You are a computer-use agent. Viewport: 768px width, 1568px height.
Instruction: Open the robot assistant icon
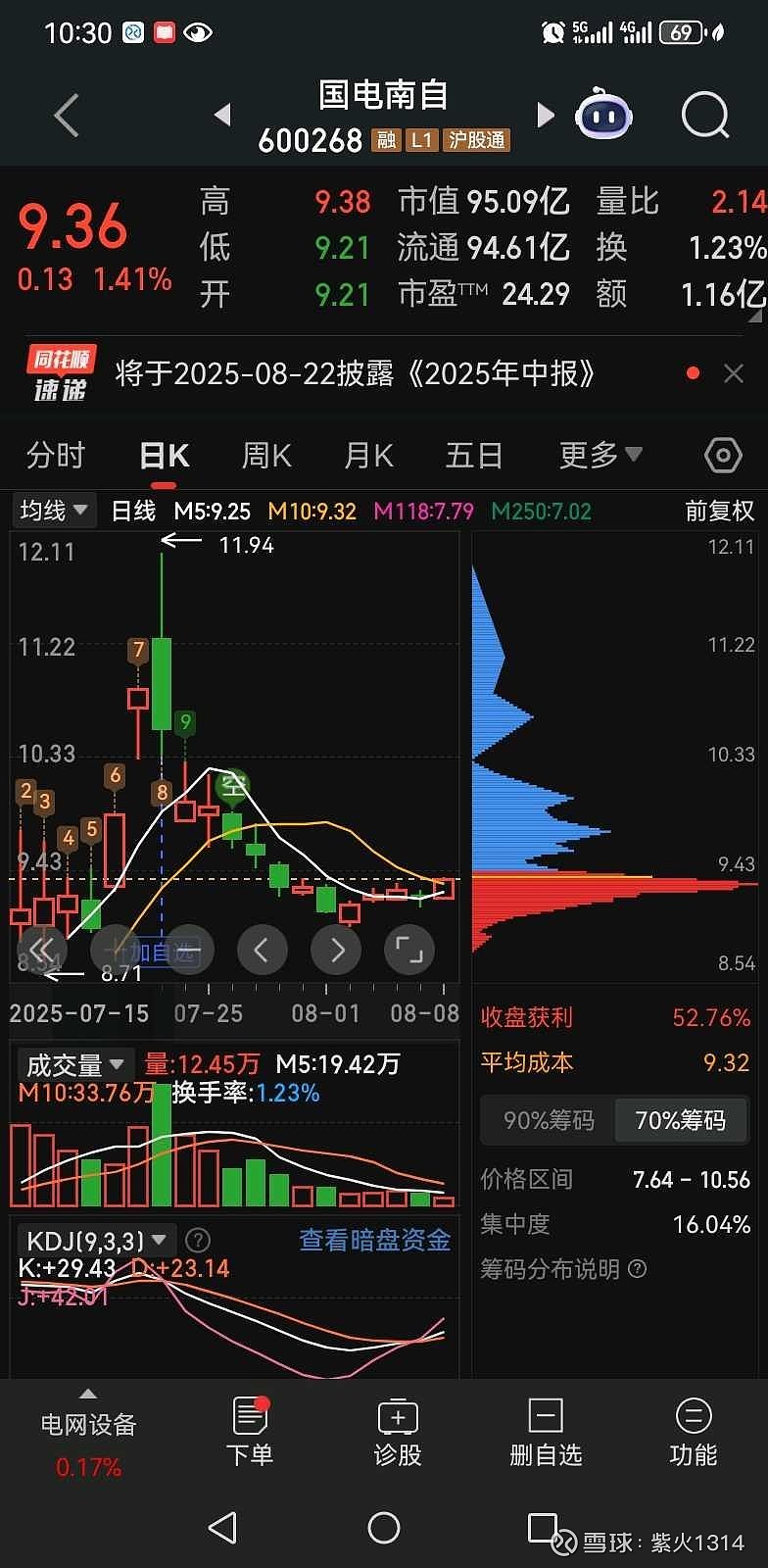coord(604,115)
